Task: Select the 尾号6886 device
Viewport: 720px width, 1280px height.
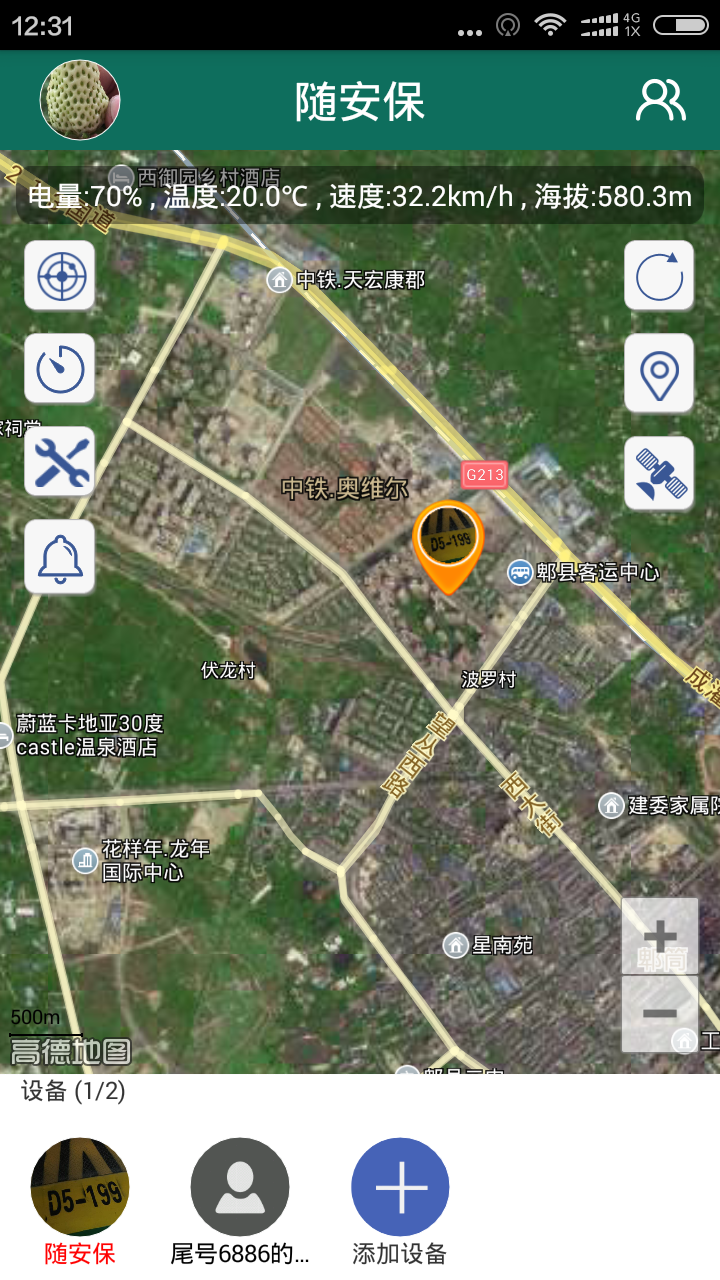Action: [x=240, y=1188]
